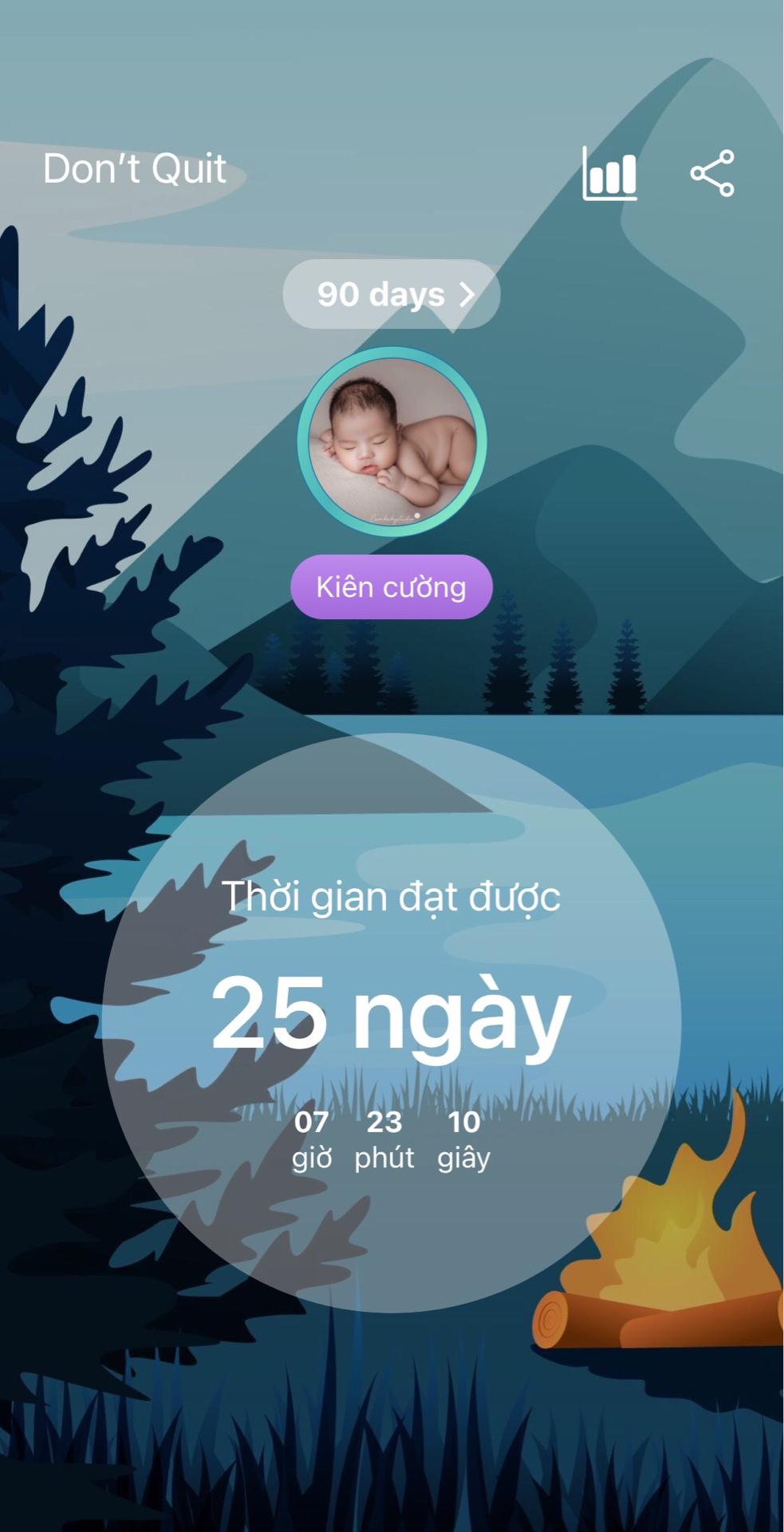Open the statistics bar chart icon
784x1532 pixels.
click(609, 172)
